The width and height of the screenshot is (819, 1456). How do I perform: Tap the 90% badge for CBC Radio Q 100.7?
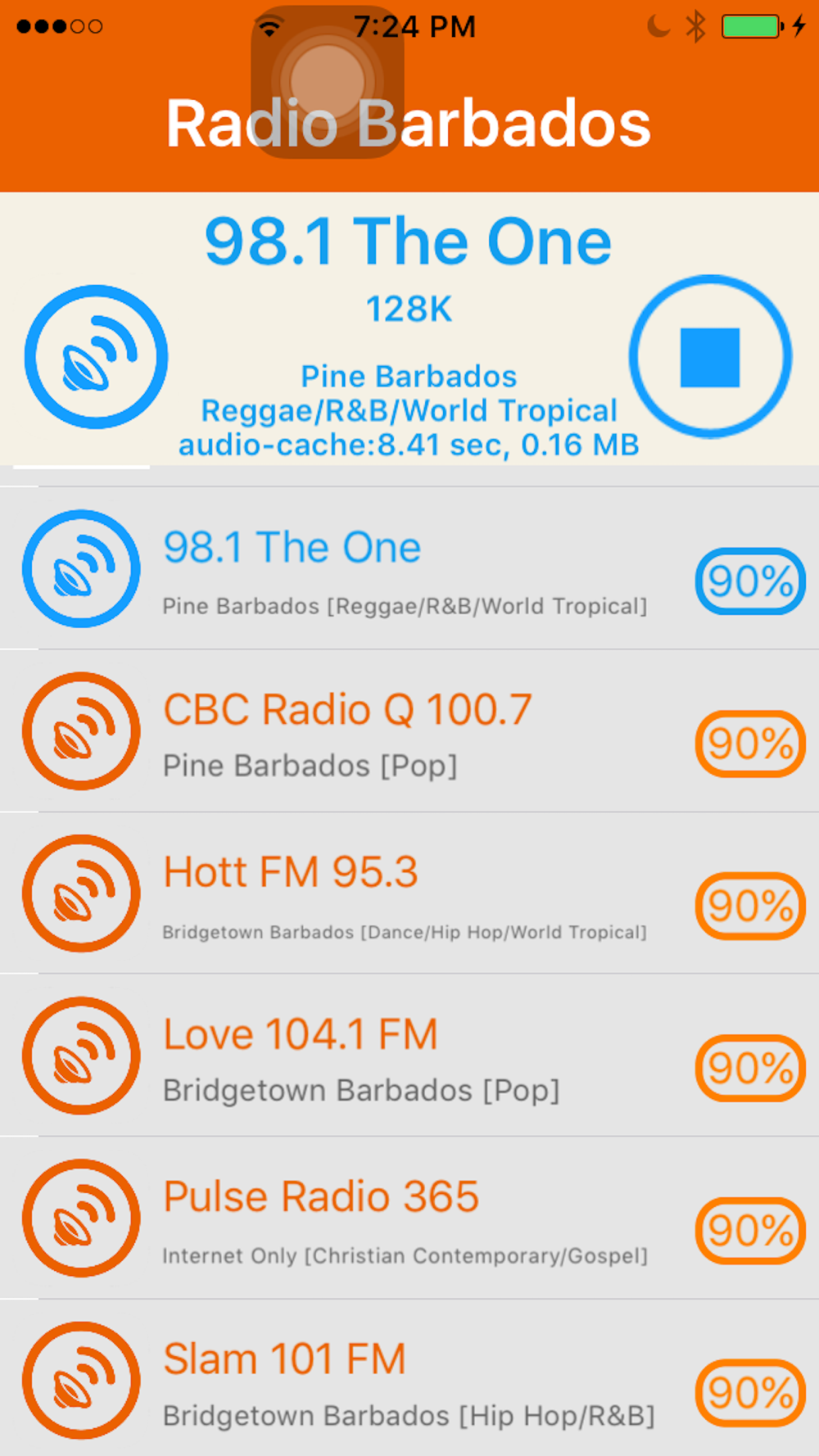pyautogui.click(x=750, y=744)
